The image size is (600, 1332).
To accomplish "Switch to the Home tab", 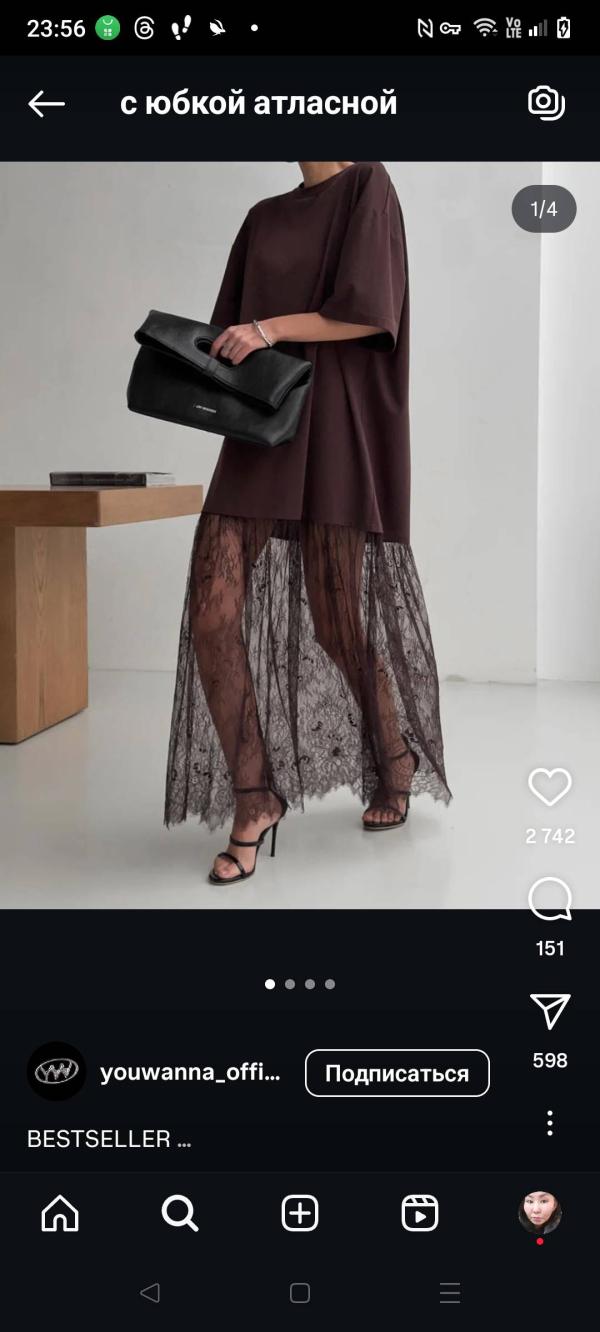I will pyautogui.click(x=60, y=1213).
